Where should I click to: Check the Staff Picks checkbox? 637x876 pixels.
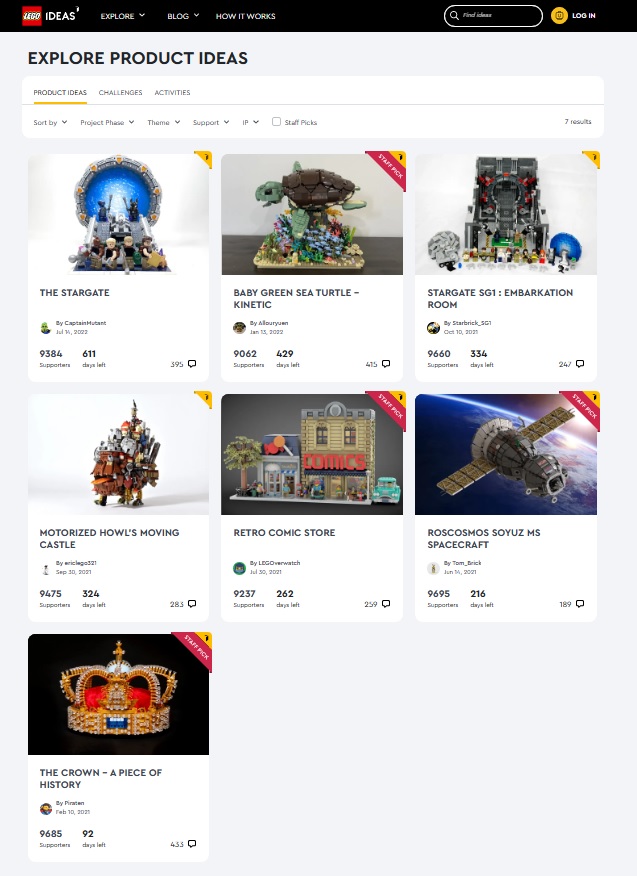[x=277, y=122]
